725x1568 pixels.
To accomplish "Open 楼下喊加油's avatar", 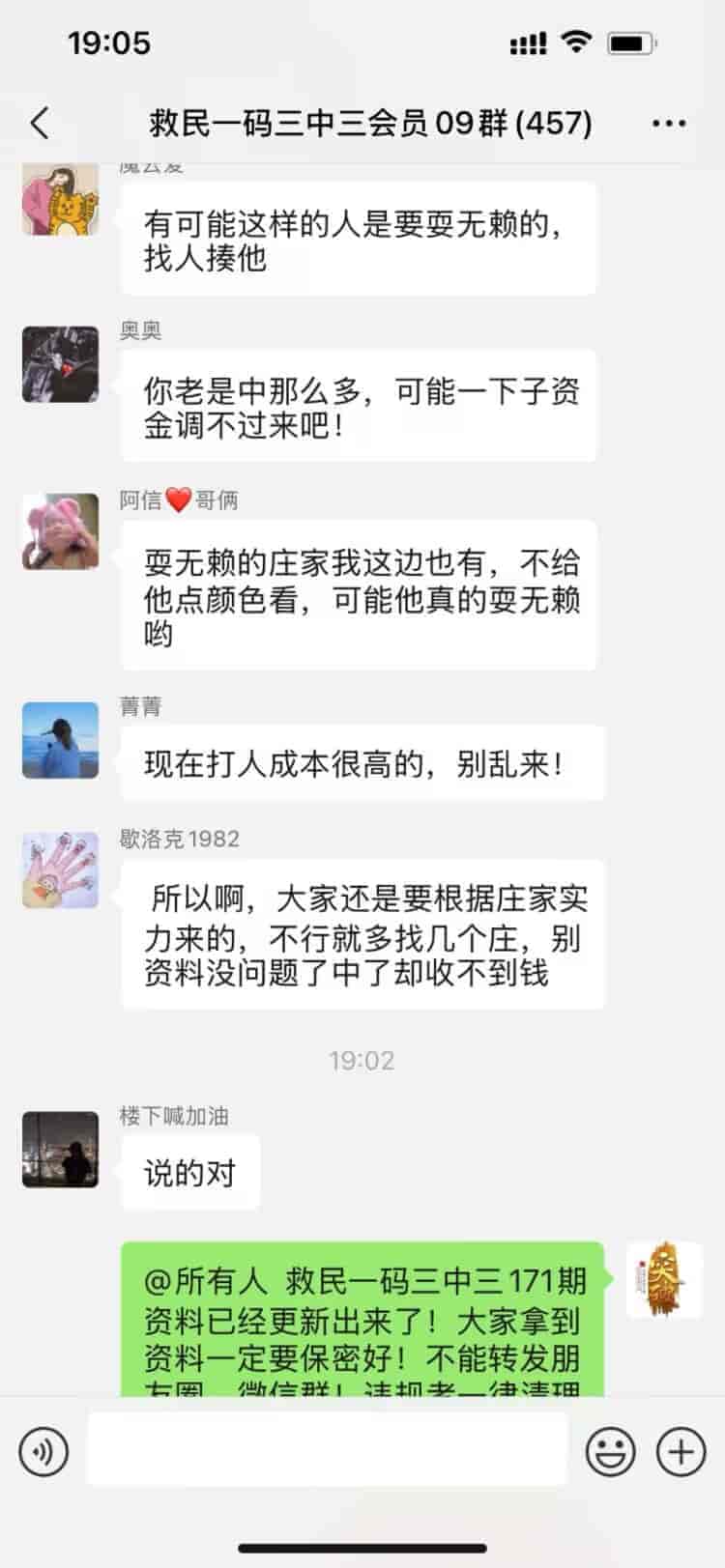I will tap(60, 1150).
